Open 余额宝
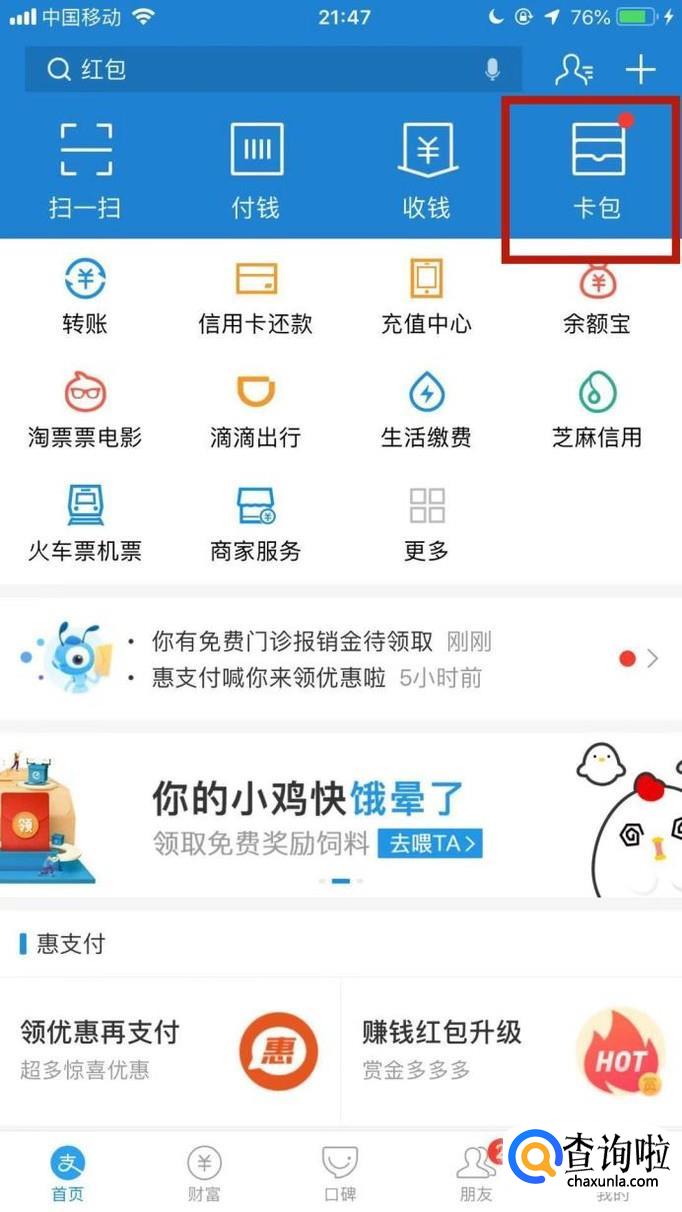This screenshot has height=1212, width=682. (597, 295)
